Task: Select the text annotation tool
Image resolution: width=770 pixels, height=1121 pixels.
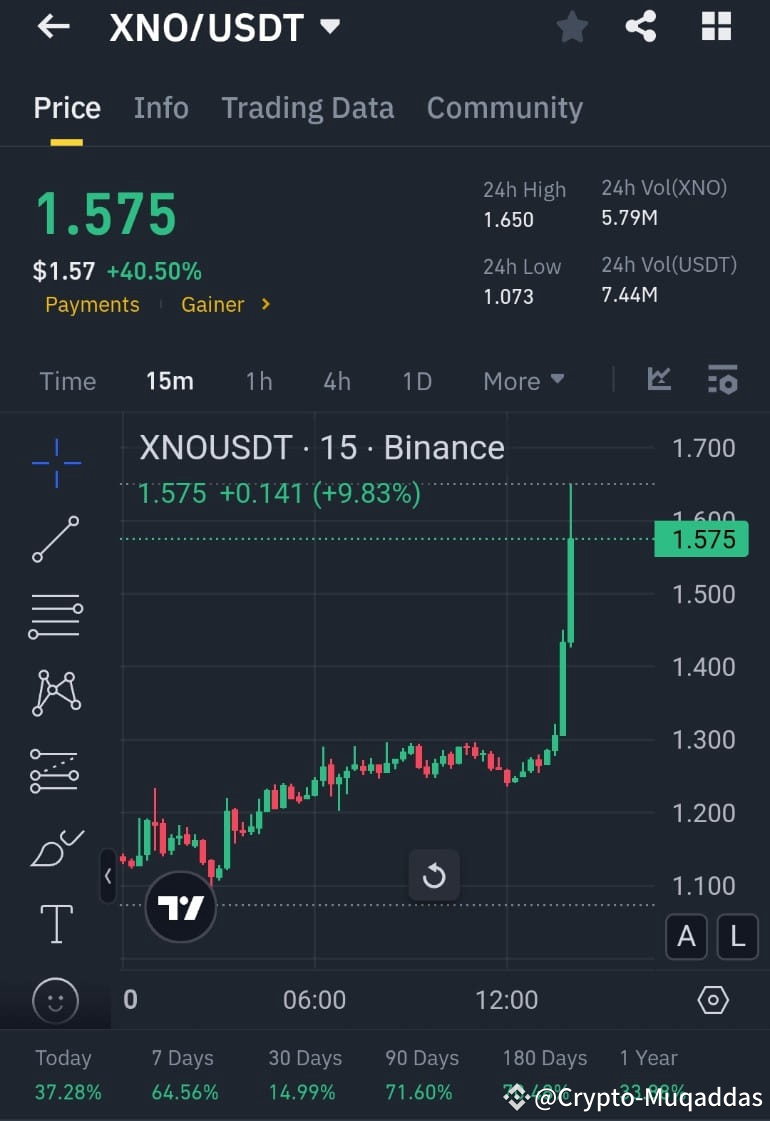Action: coord(55,924)
